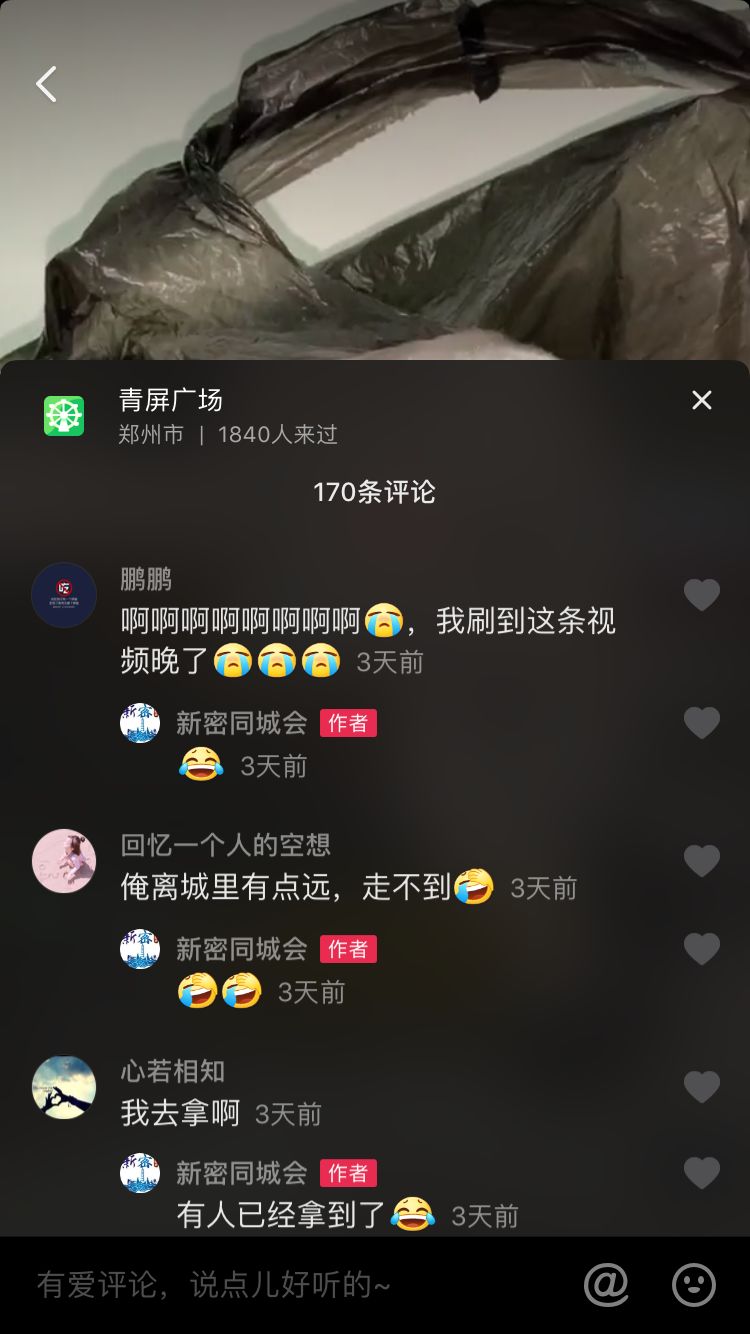Image resolution: width=750 pixels, height=1334 pixels.
Task: Open 新密同城会 author profile under 鹏鹏's comment
Action: (x=140, y=723)
